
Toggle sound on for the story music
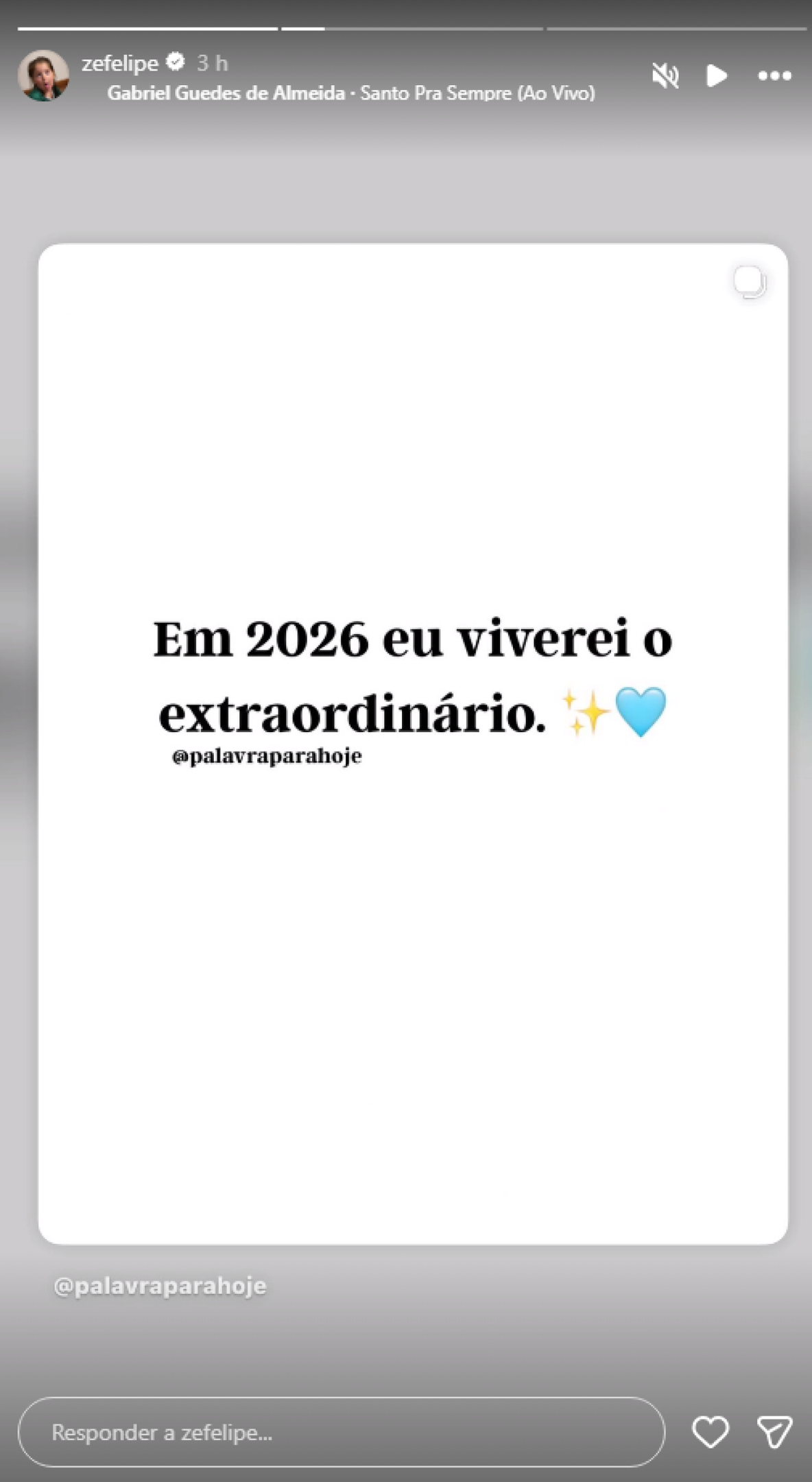click(666, 76)
